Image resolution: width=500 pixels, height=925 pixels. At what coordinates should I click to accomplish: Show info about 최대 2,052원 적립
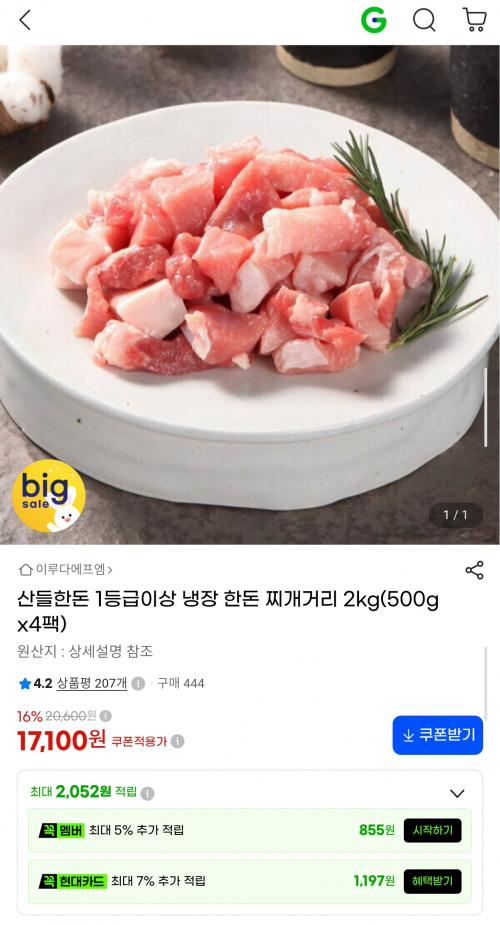(147, 793)
